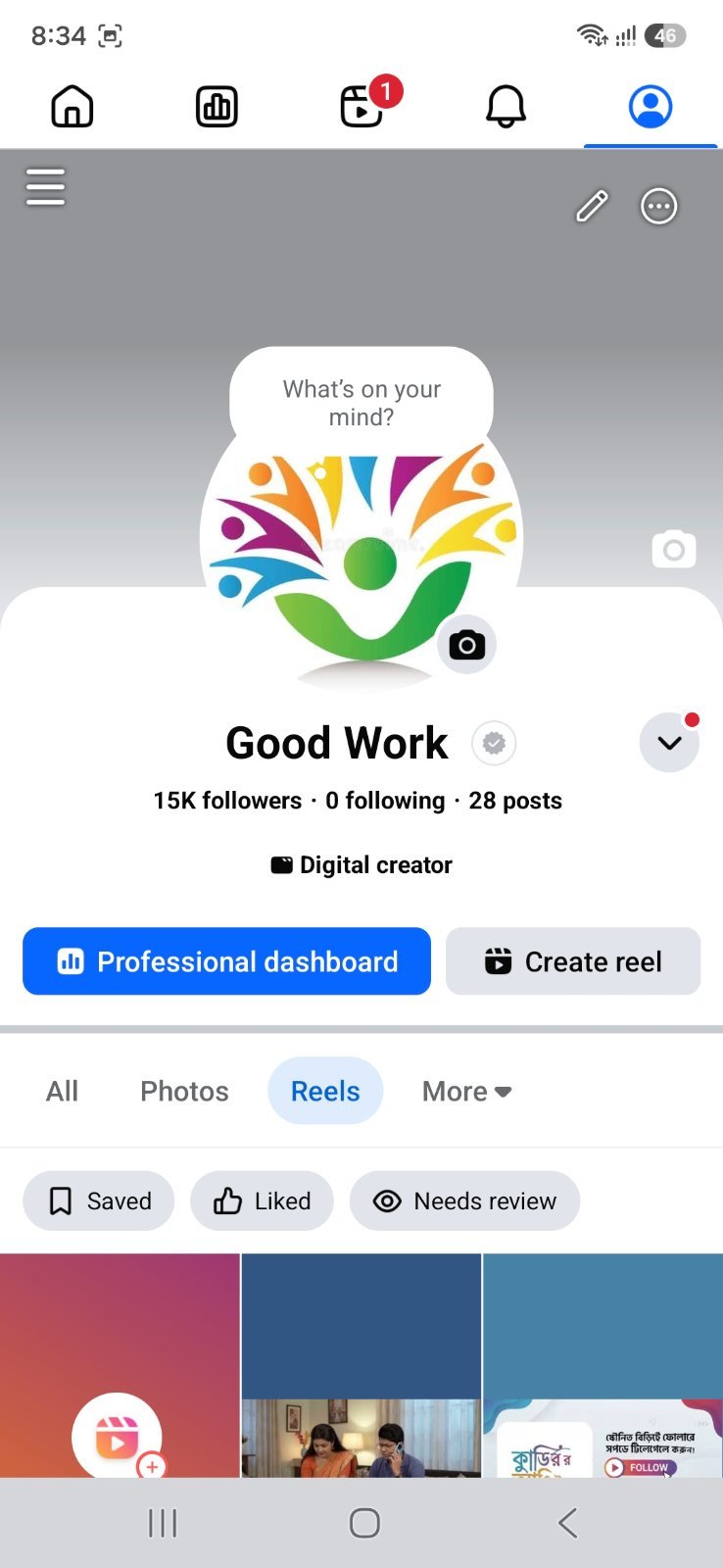Open Needs review reels
The height and width of the screenshot is (1568, 723).
click(x=464, y=1200)
